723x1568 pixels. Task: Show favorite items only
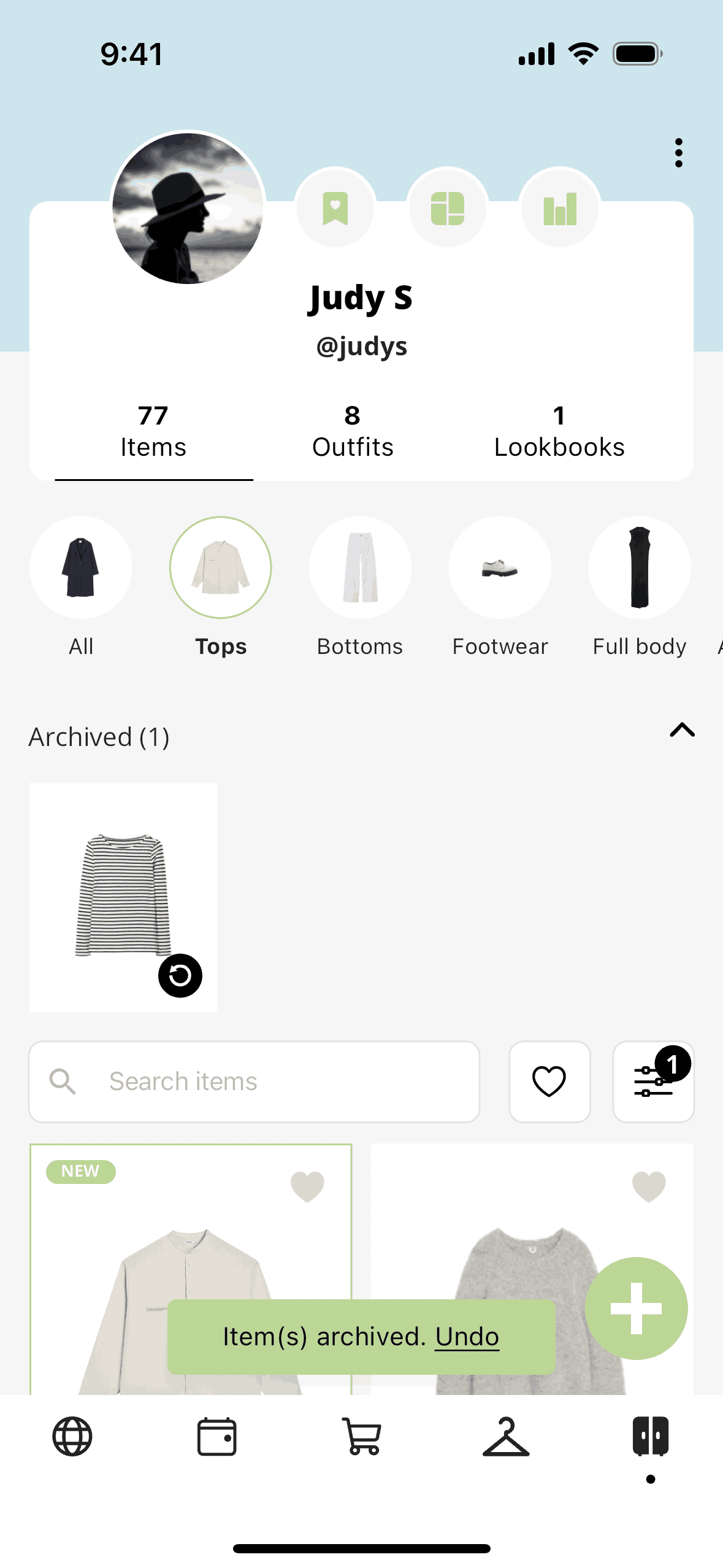click(x=549, y=1082)
